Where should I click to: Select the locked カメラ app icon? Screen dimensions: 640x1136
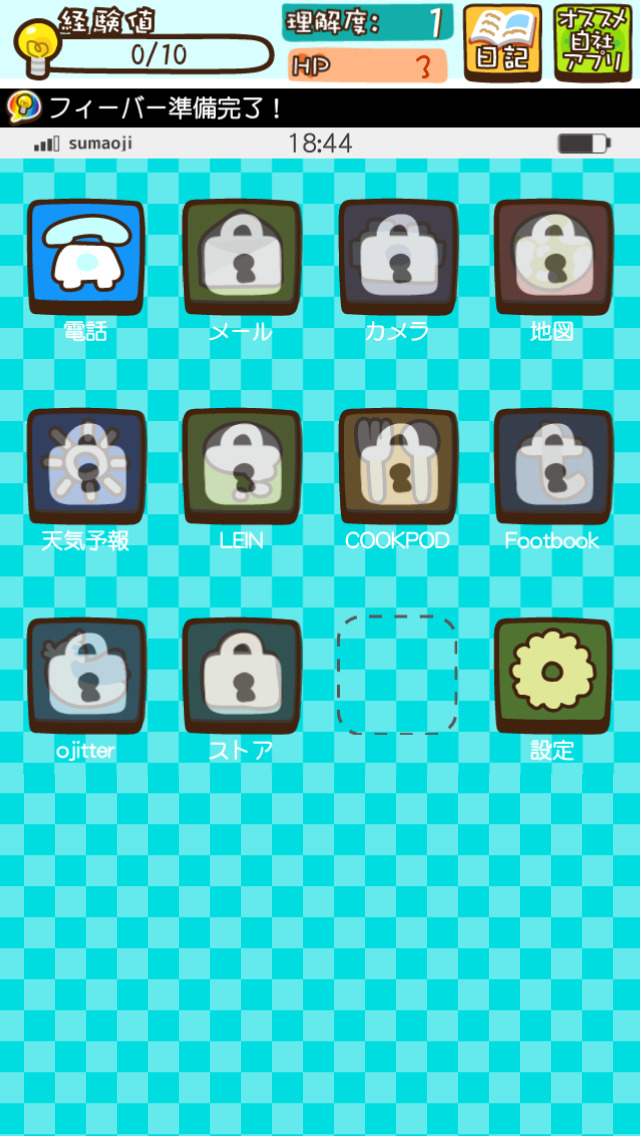tap(398, 257)
